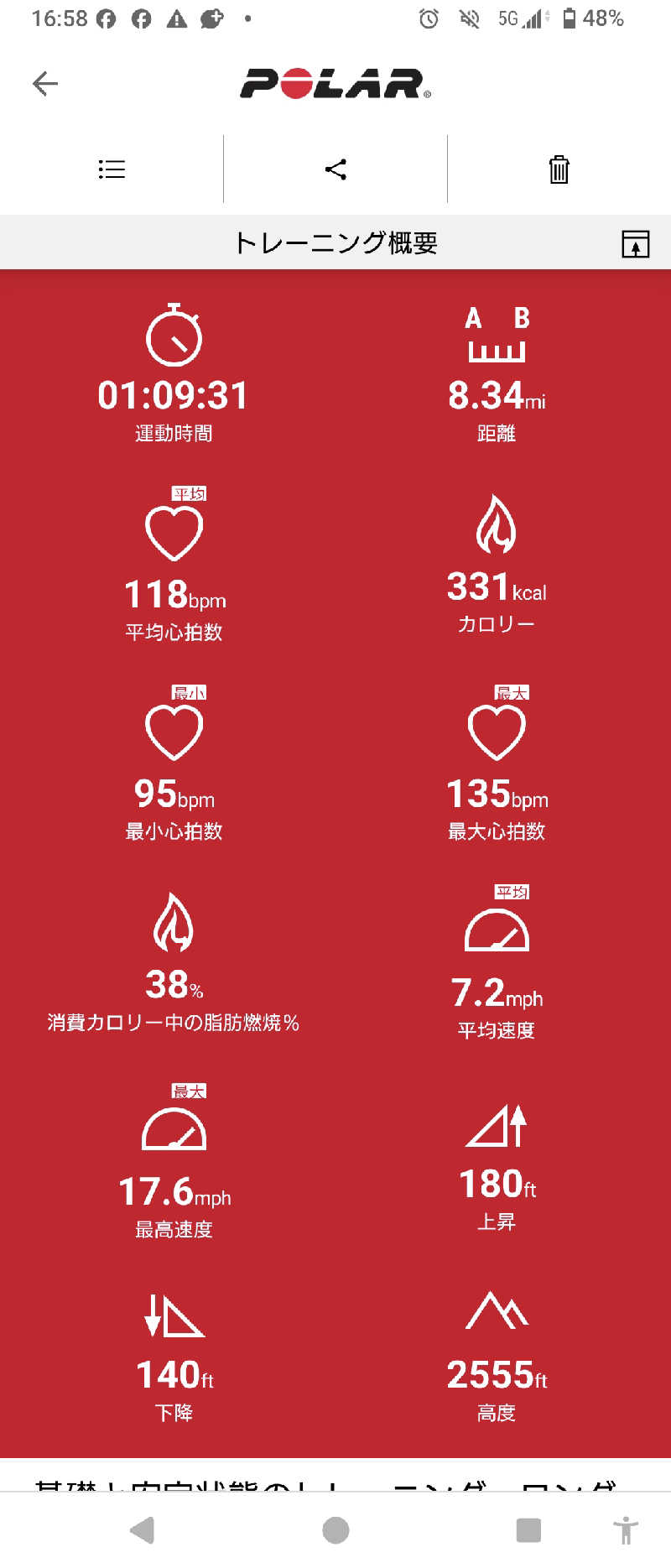Go to the home screen

click(335, 1530)
